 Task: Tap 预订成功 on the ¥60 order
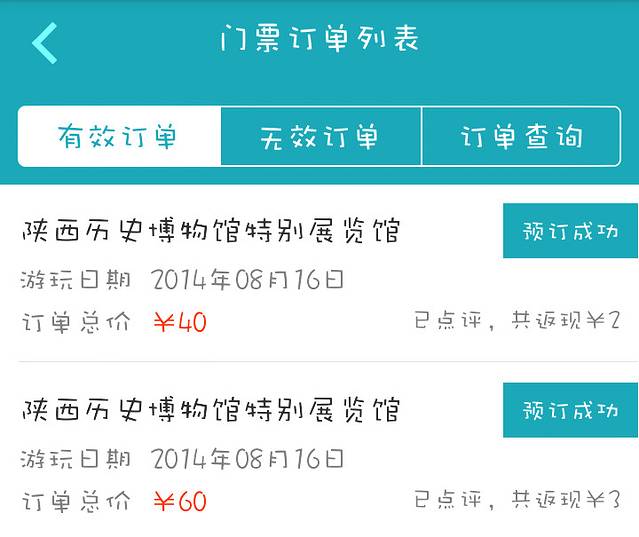(570, 410)
